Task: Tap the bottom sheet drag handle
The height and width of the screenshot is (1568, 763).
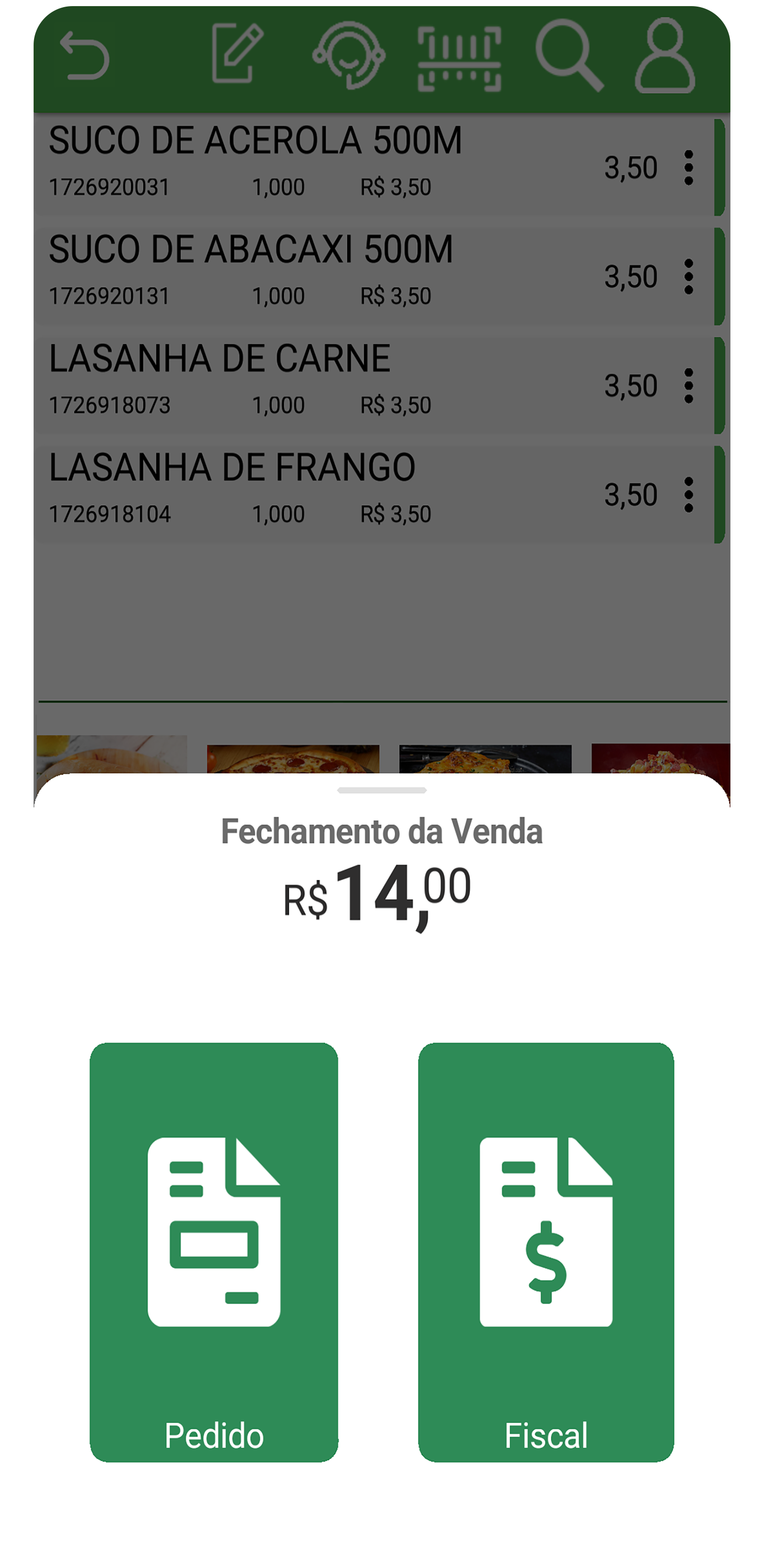Action: pyautogui.click(x=382, y=790)
